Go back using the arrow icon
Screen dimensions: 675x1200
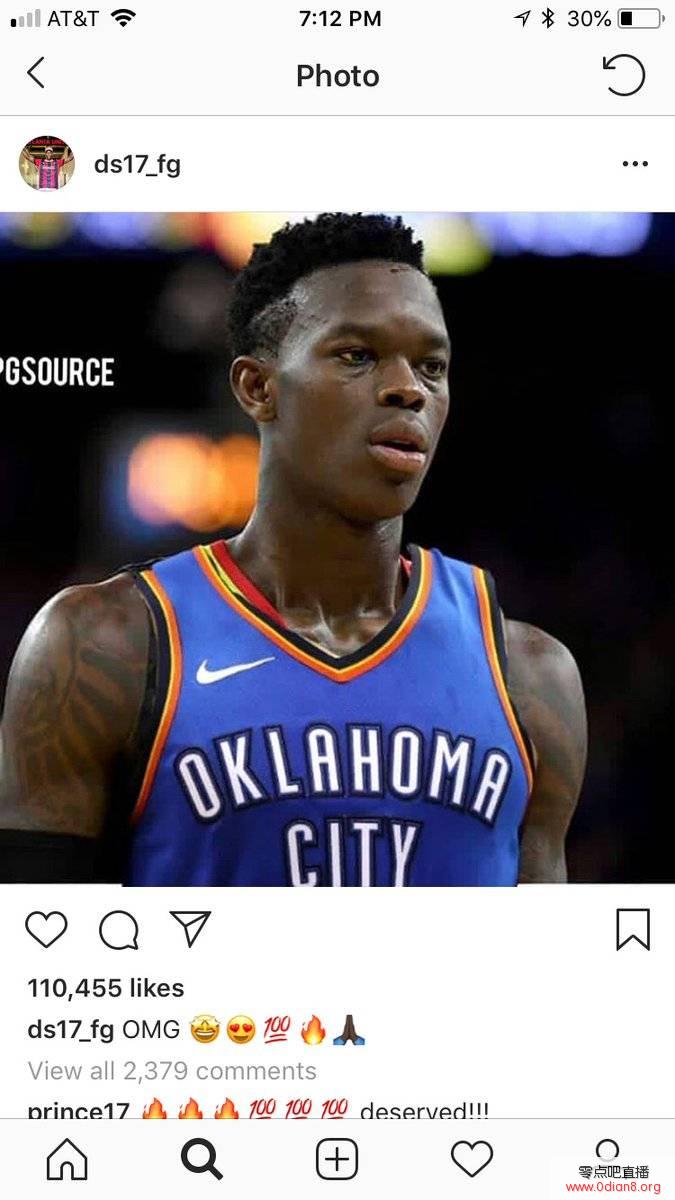(36, 73)
